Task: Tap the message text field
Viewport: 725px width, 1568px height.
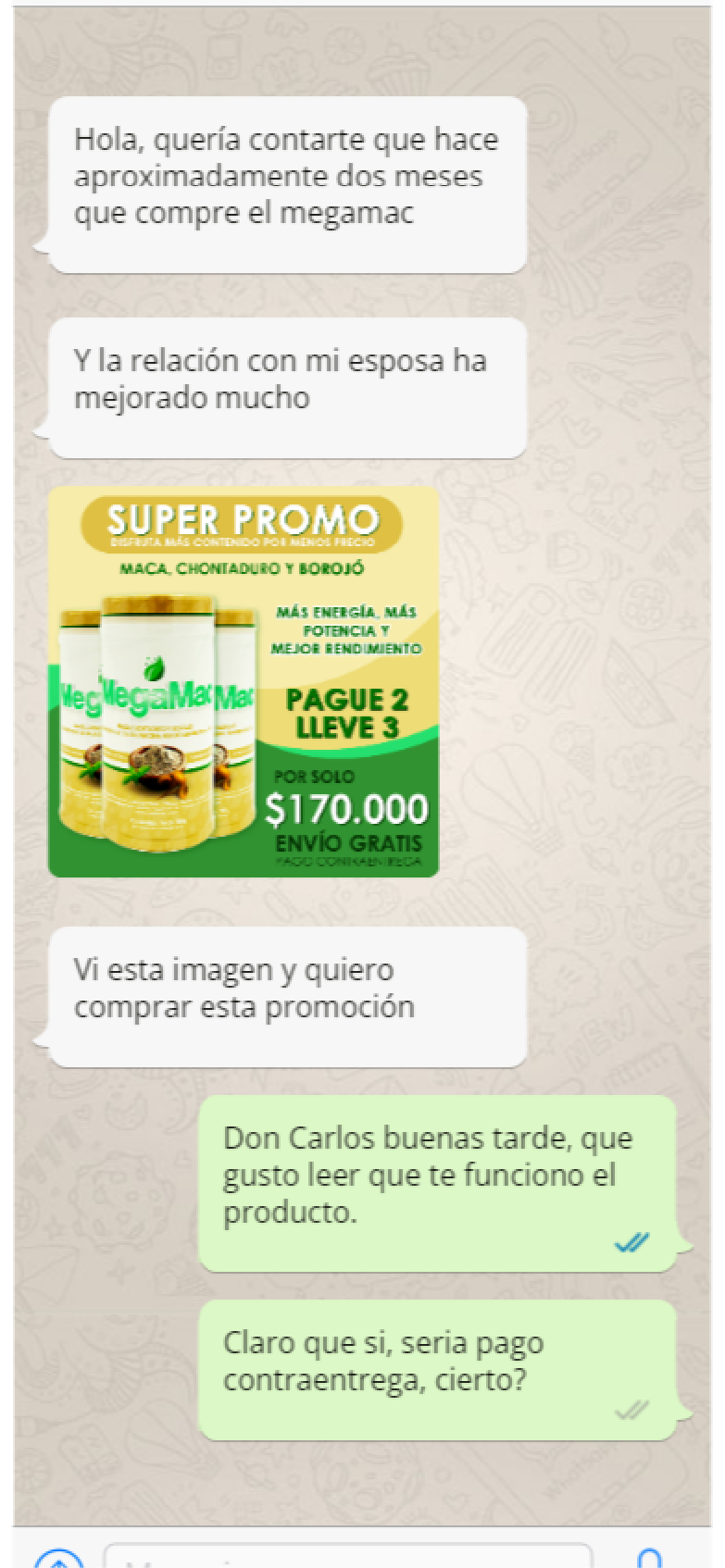Action: pos(347,1557)
